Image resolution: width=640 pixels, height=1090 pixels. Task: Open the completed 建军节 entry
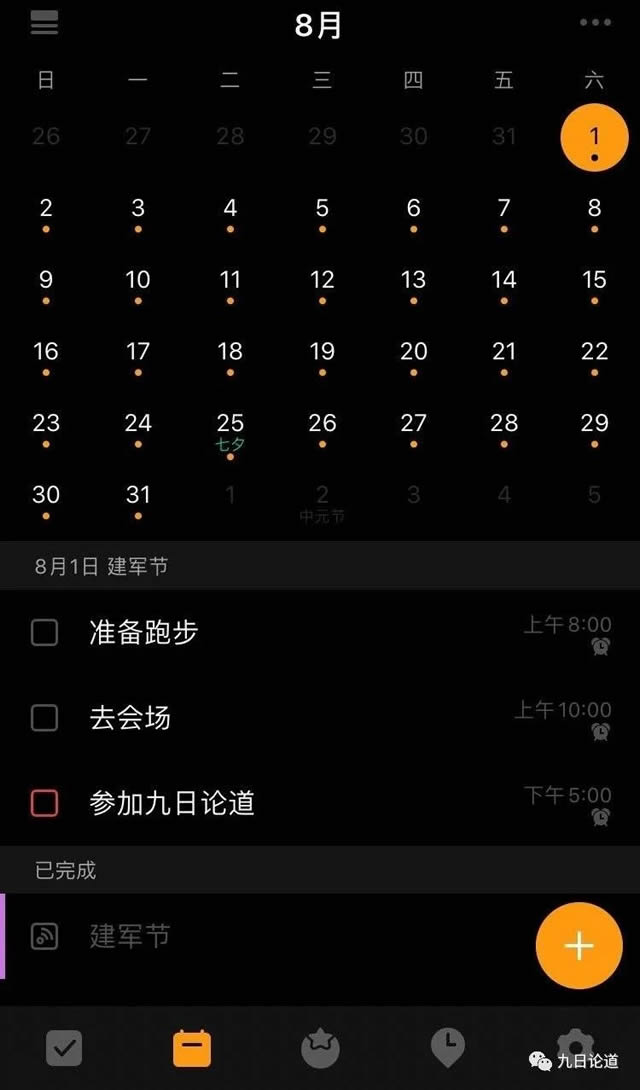[x=130, y=936]
